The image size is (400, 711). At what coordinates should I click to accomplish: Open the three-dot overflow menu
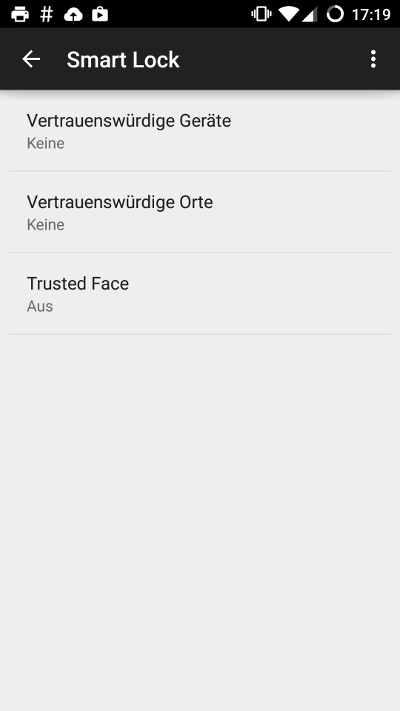click(373, 59)
